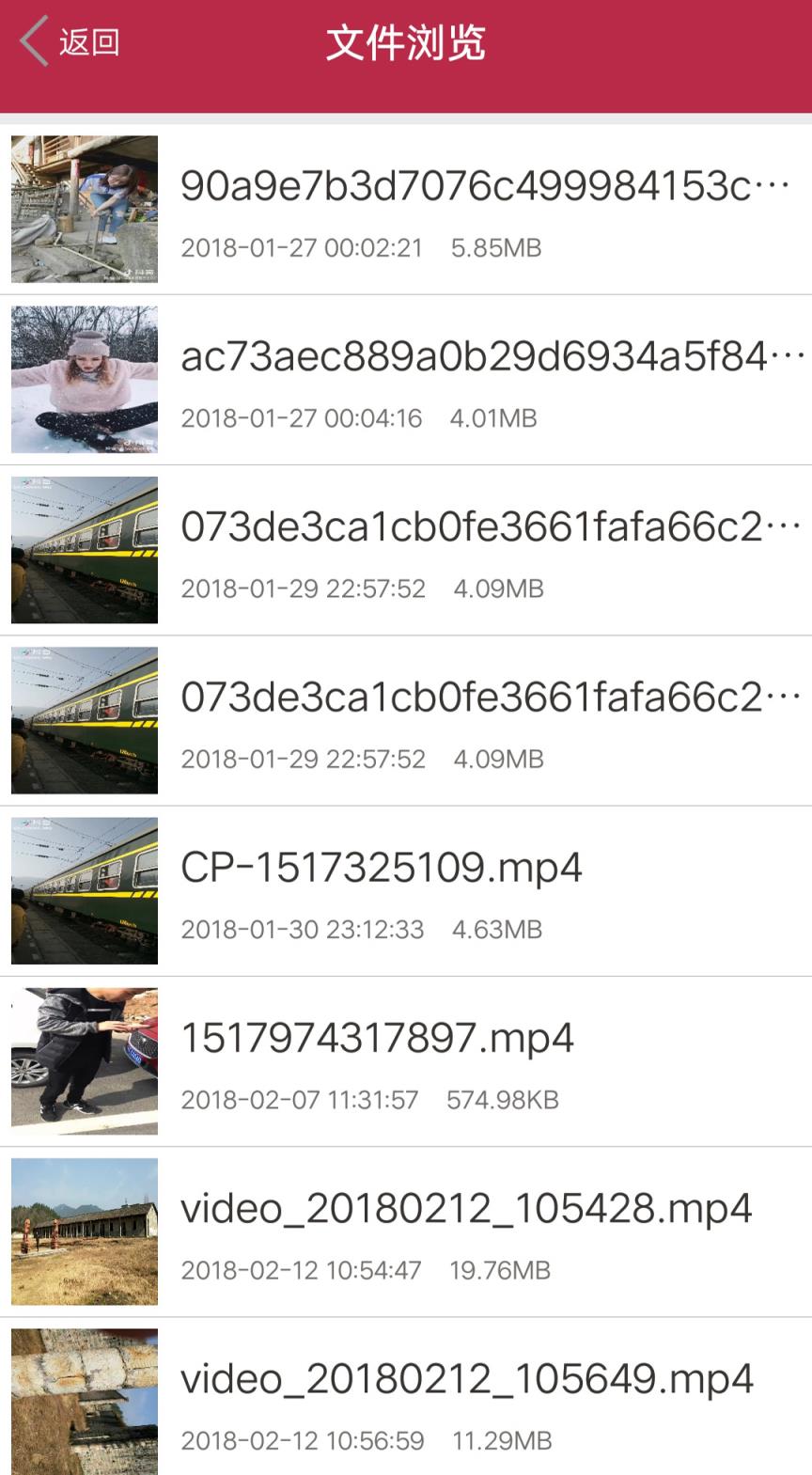Click the timestamp 2018-02-12 10:54:47 label
The width and height of the screenshot is (812, 1475).
click(x=301, y=1269)
